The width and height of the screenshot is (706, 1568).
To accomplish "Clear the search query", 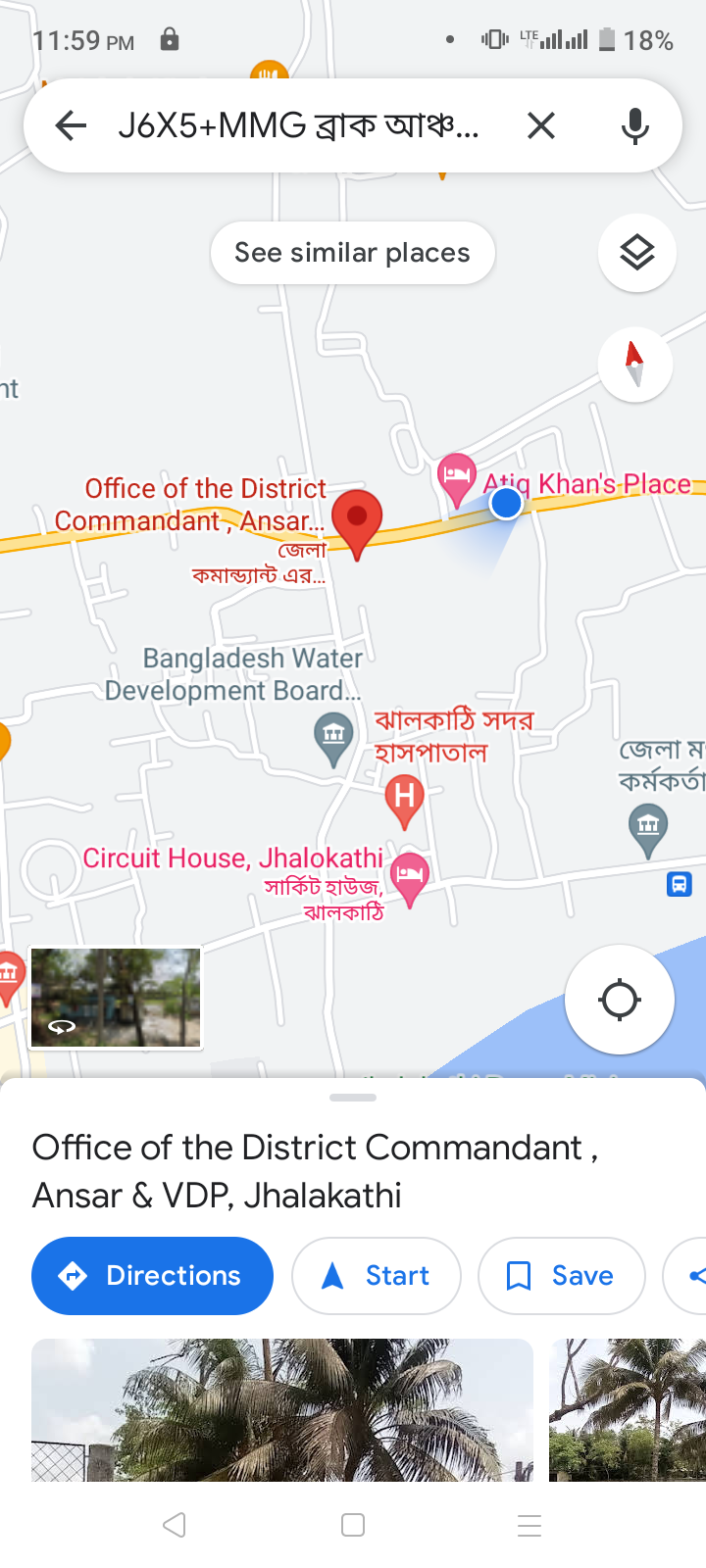I will click(541, 125).
